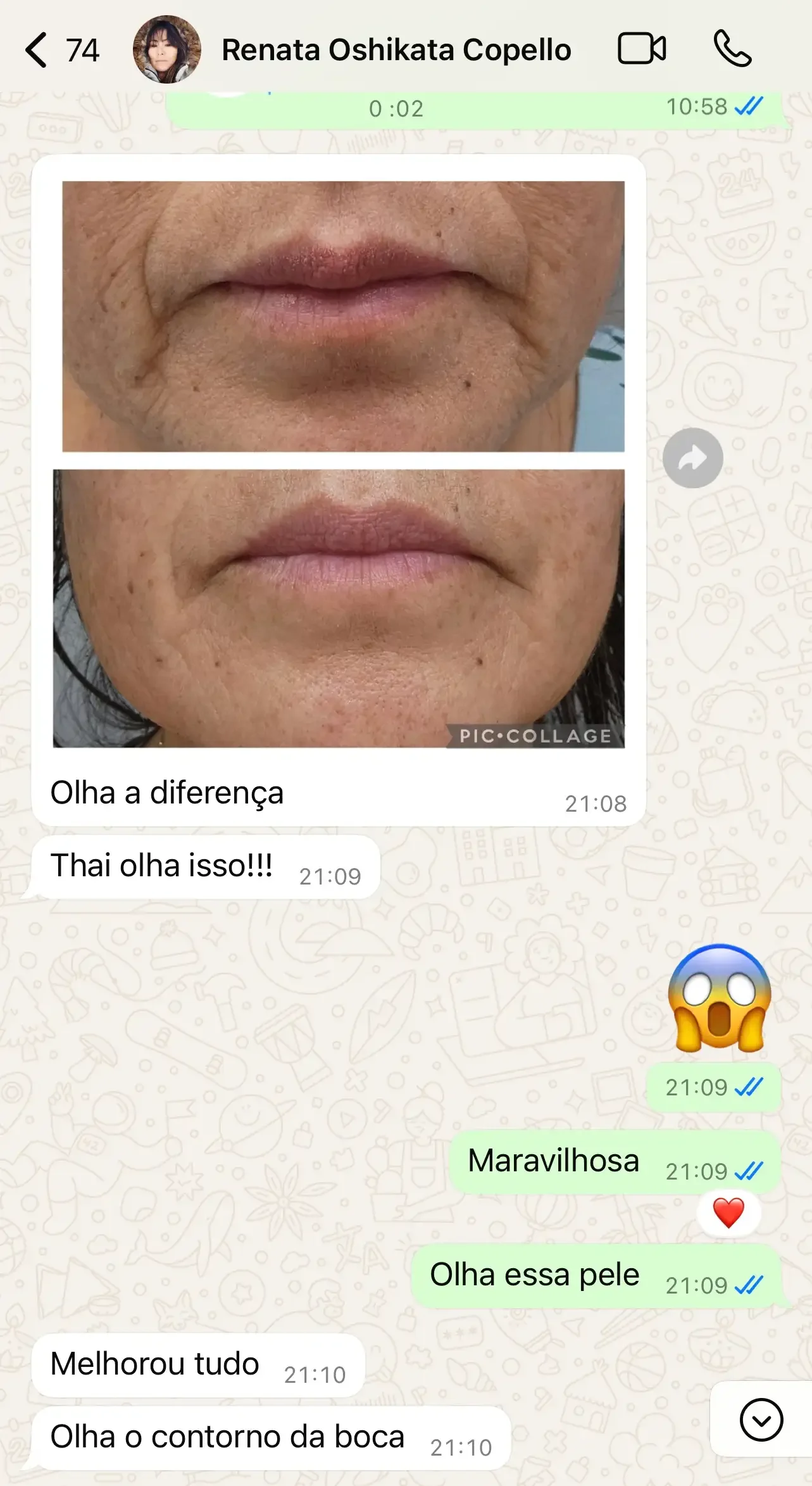Start a voice call with Renata
Viewport: 812px width, 1486px height.
[732, 49]
